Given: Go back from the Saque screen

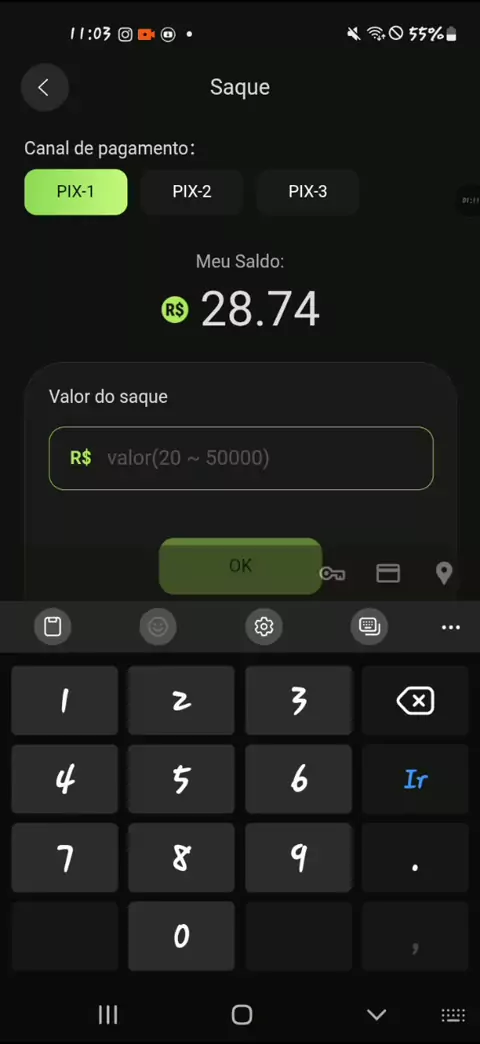Looking at the screenshot, I should (x=45, y=87).
